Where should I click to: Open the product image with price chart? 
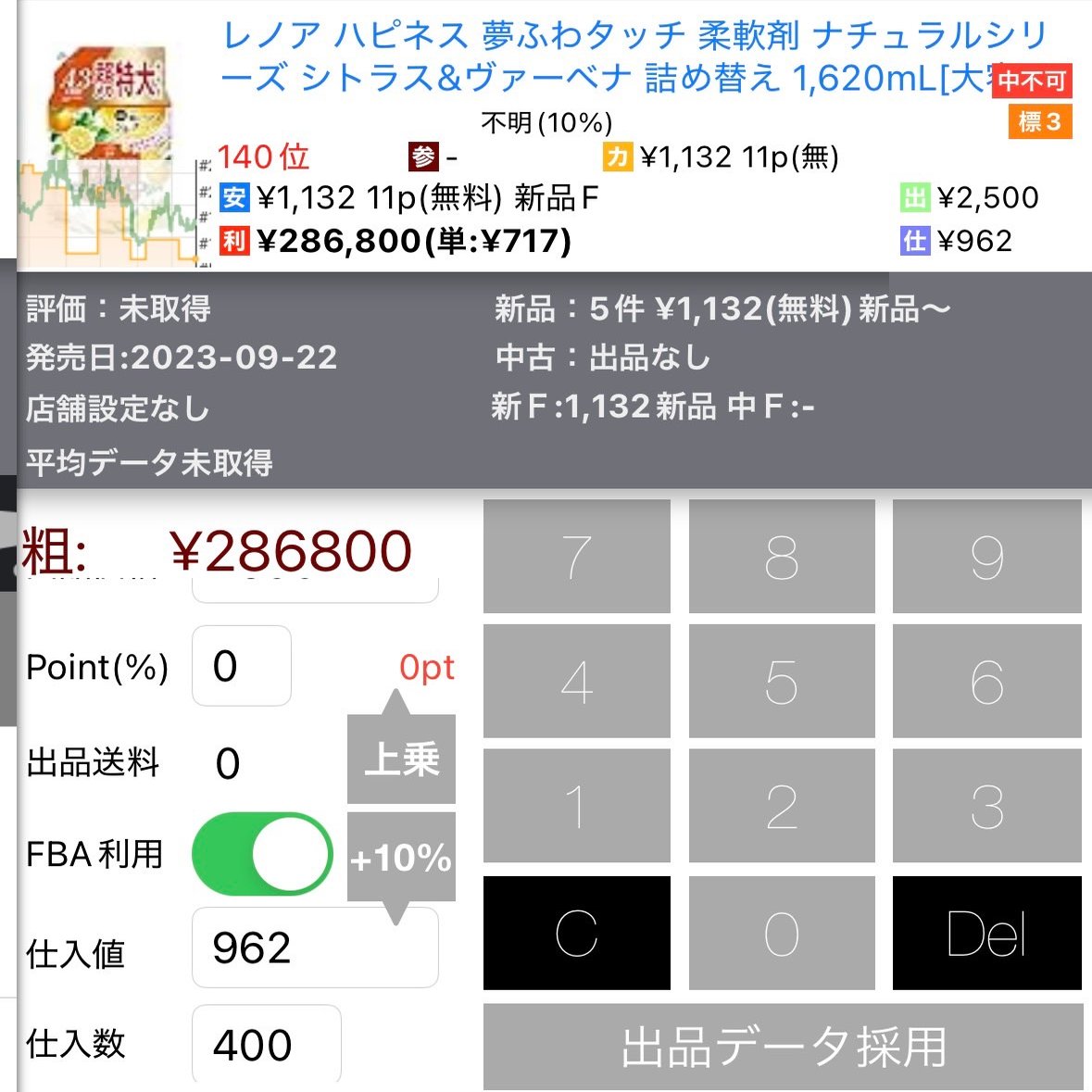[109, 157]
